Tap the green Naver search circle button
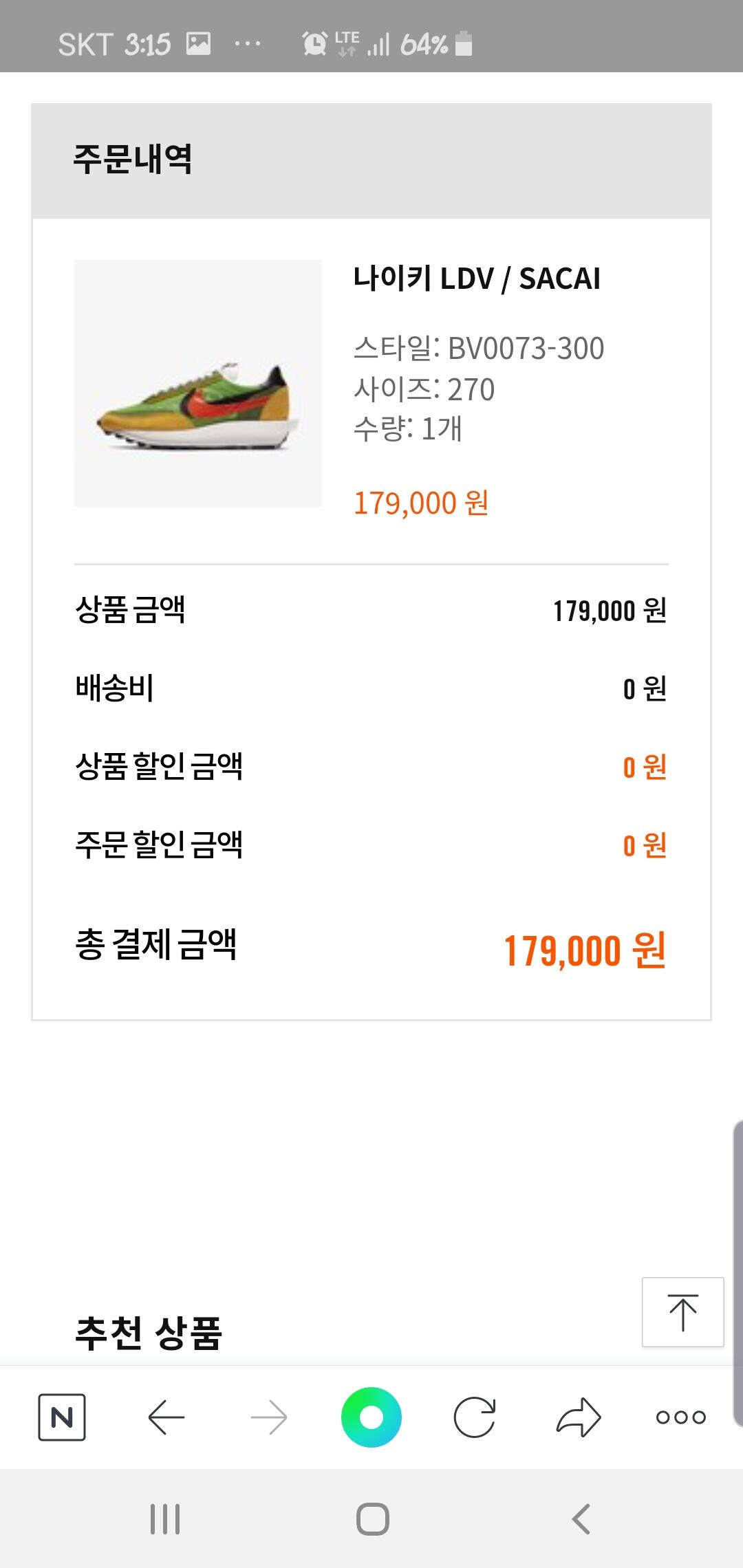This screenshot has height=1568, width=743. coord(371,1417)
